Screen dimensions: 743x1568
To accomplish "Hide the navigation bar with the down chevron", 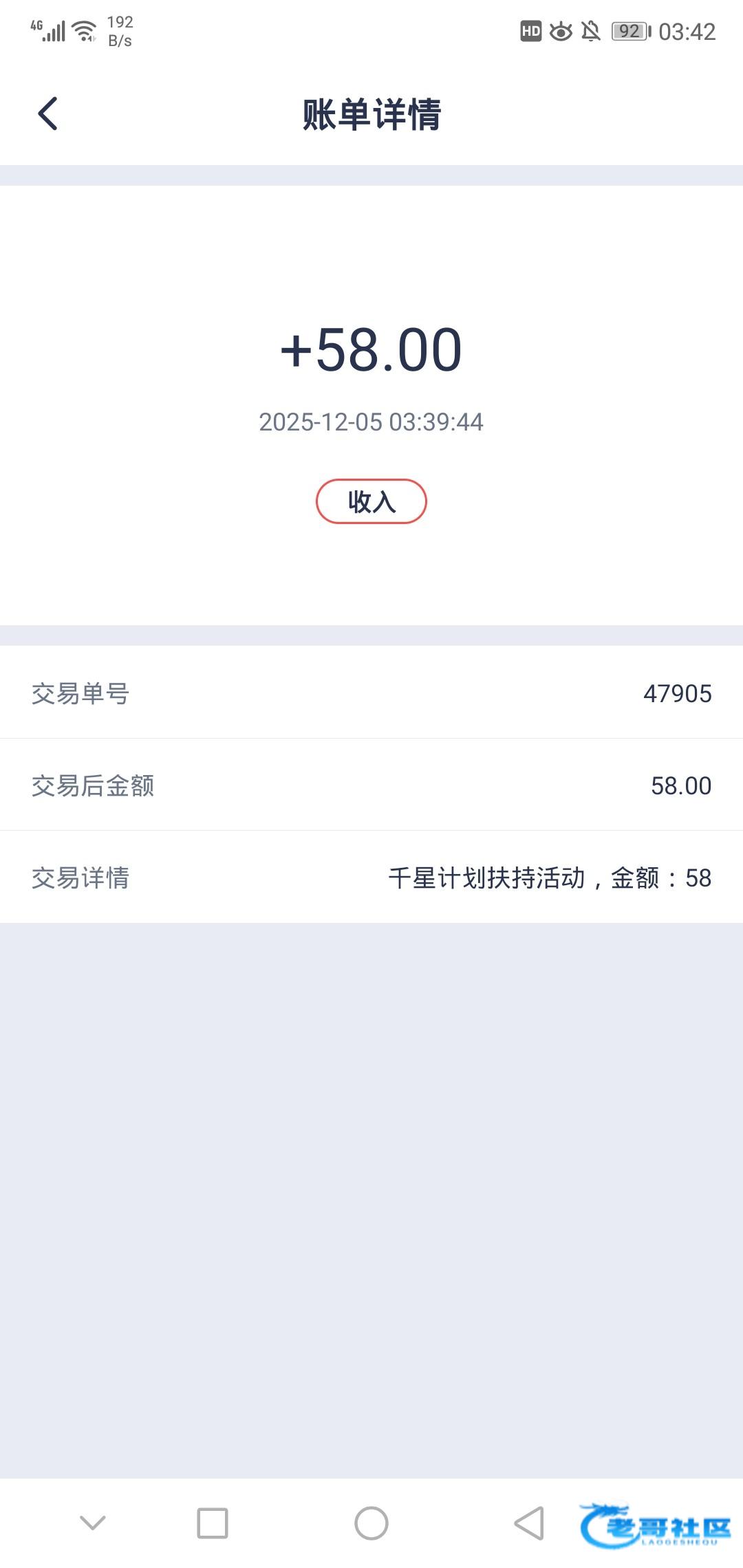I will 93,1523.
